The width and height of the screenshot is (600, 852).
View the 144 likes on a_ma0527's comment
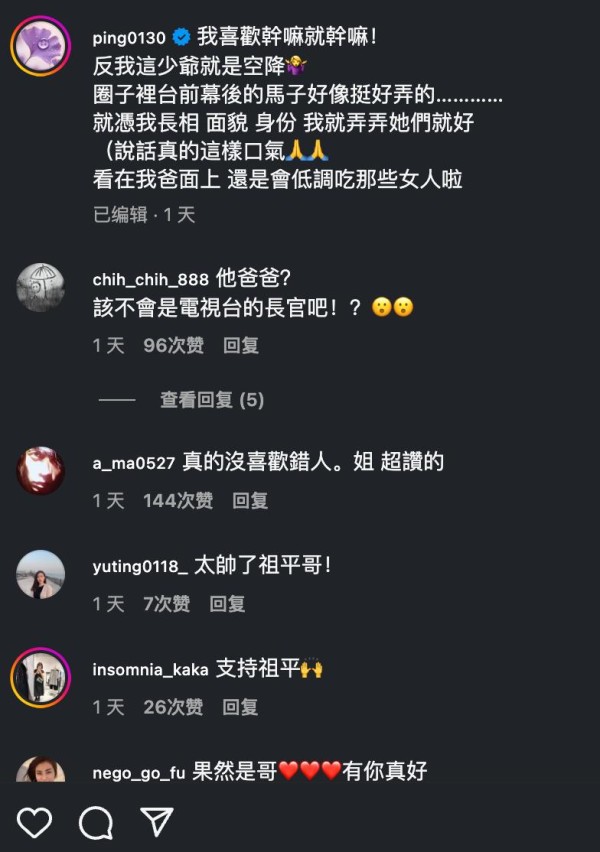[x=178, y=500]
